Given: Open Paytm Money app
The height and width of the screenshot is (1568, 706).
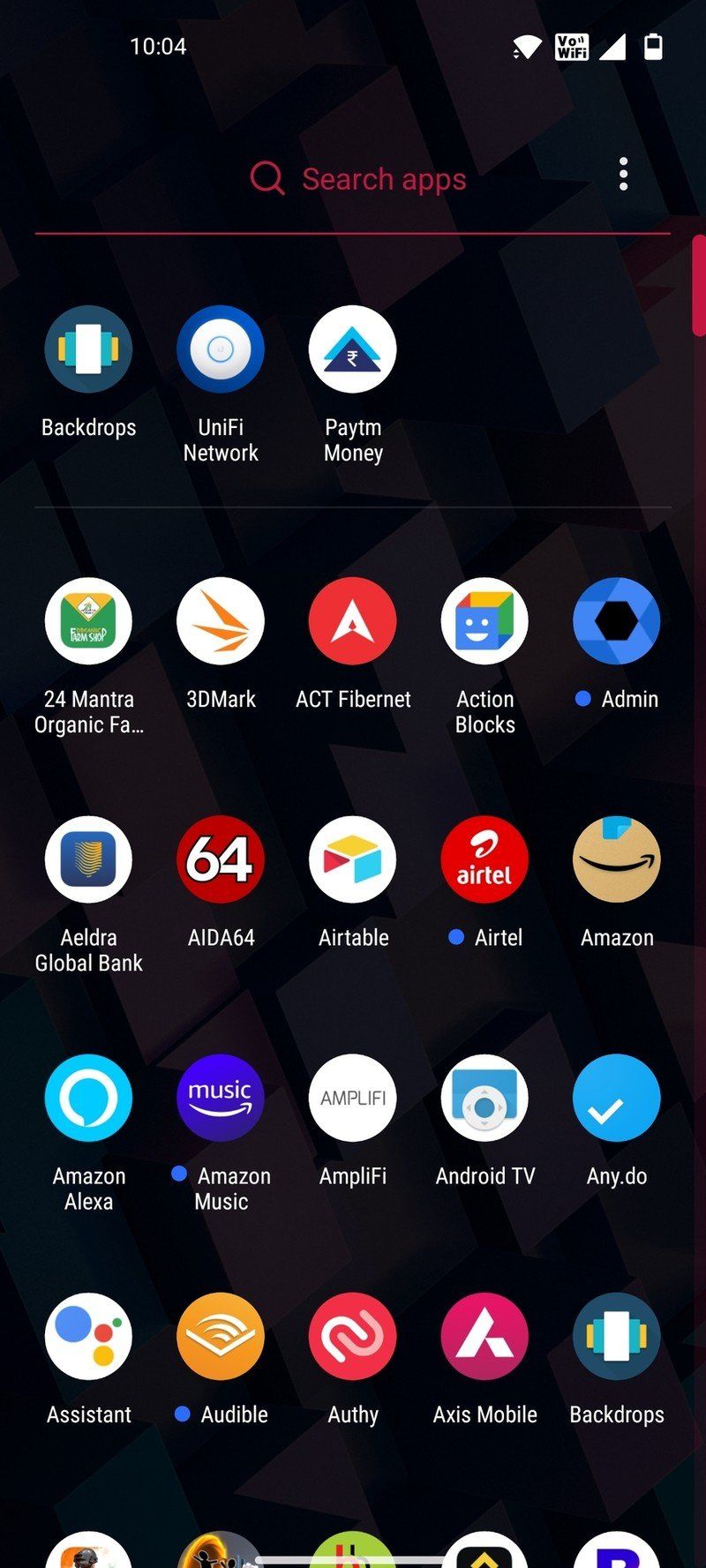Looking at the screenshot, I should 353,349.
